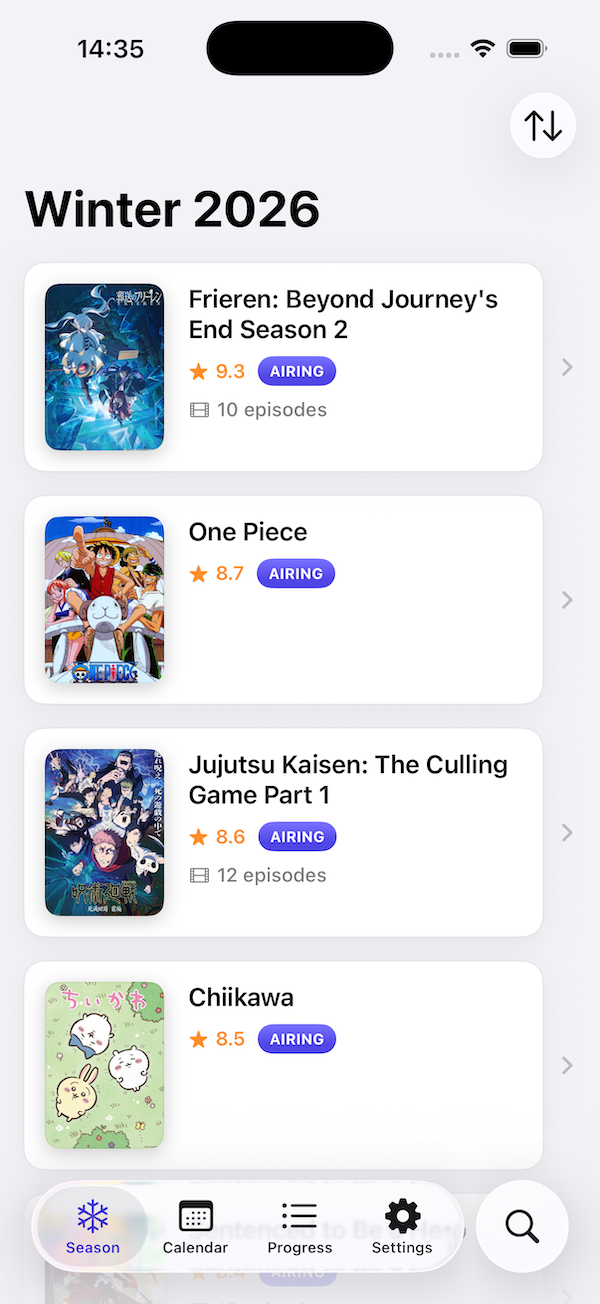
Task: View the One Piece anime card
Action: point(283,600)
